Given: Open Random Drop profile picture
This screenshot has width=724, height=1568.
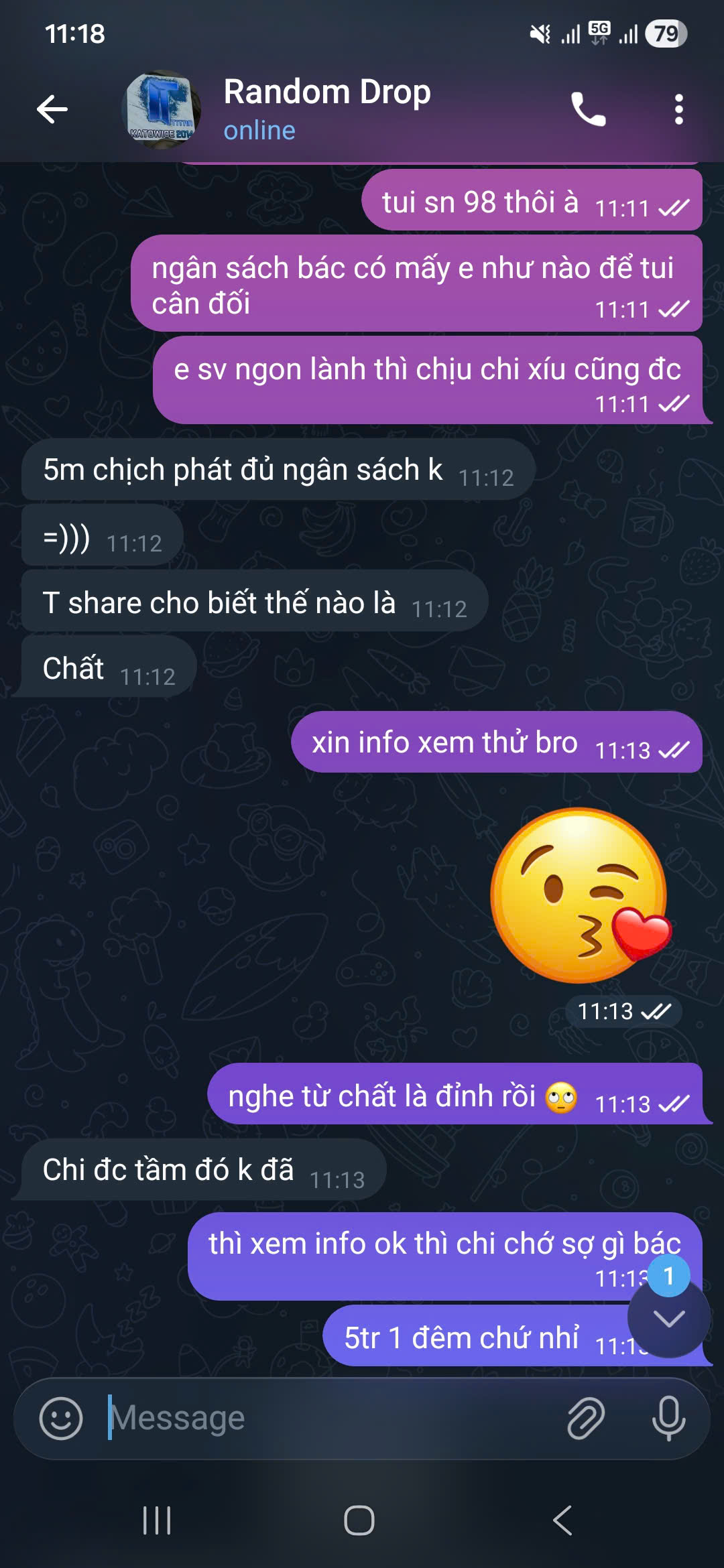Looking at the screenshot, I should tap(161, 109).
